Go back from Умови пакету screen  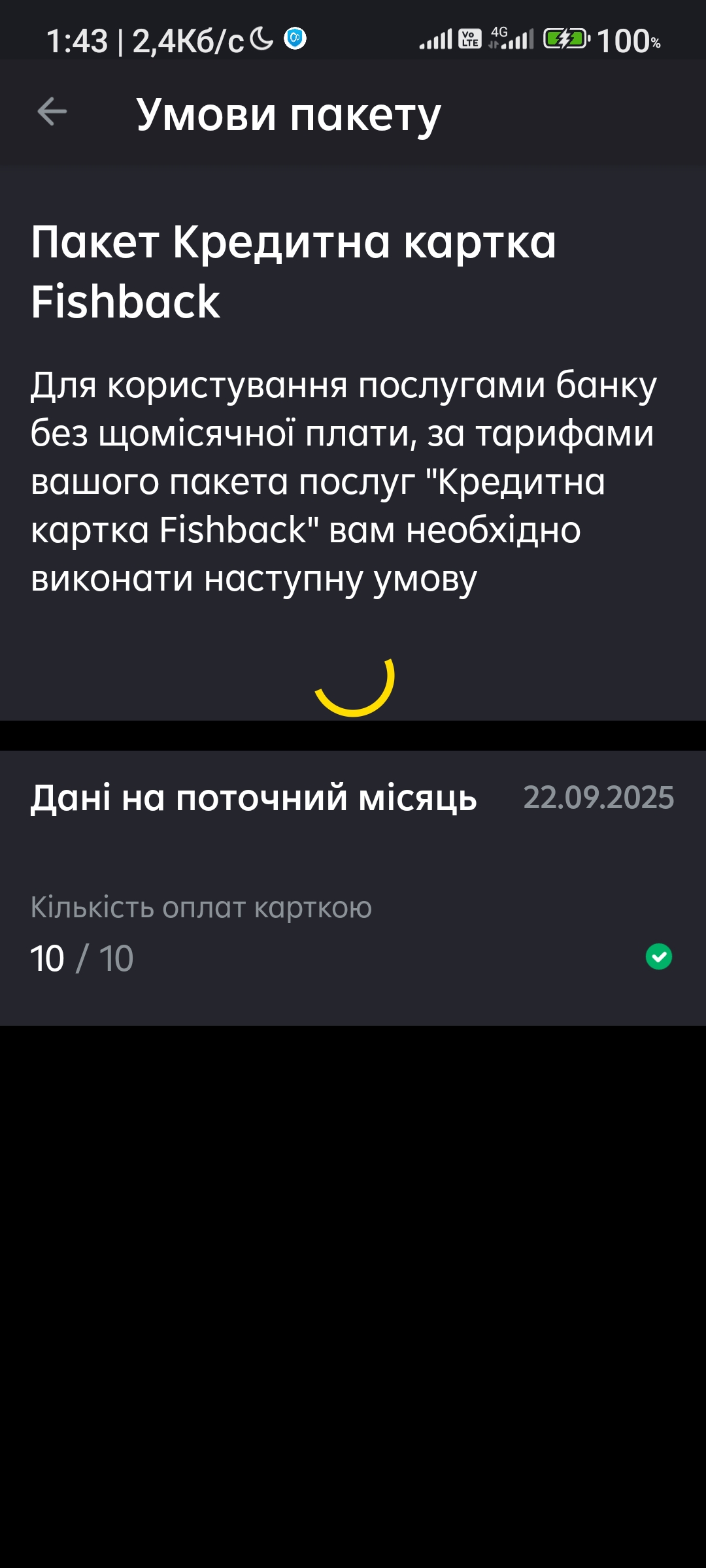[52, 112]
